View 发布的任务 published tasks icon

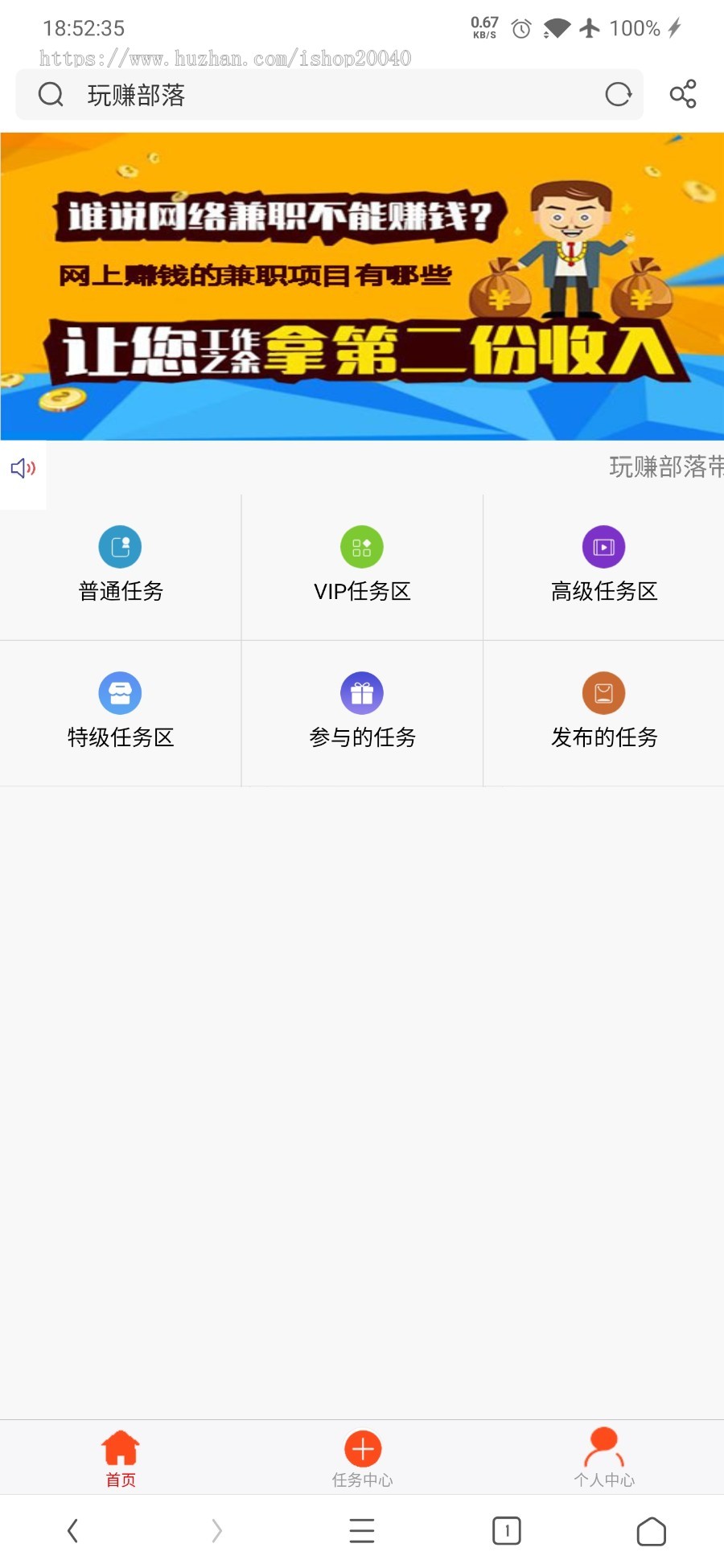(x=603, y=692)
